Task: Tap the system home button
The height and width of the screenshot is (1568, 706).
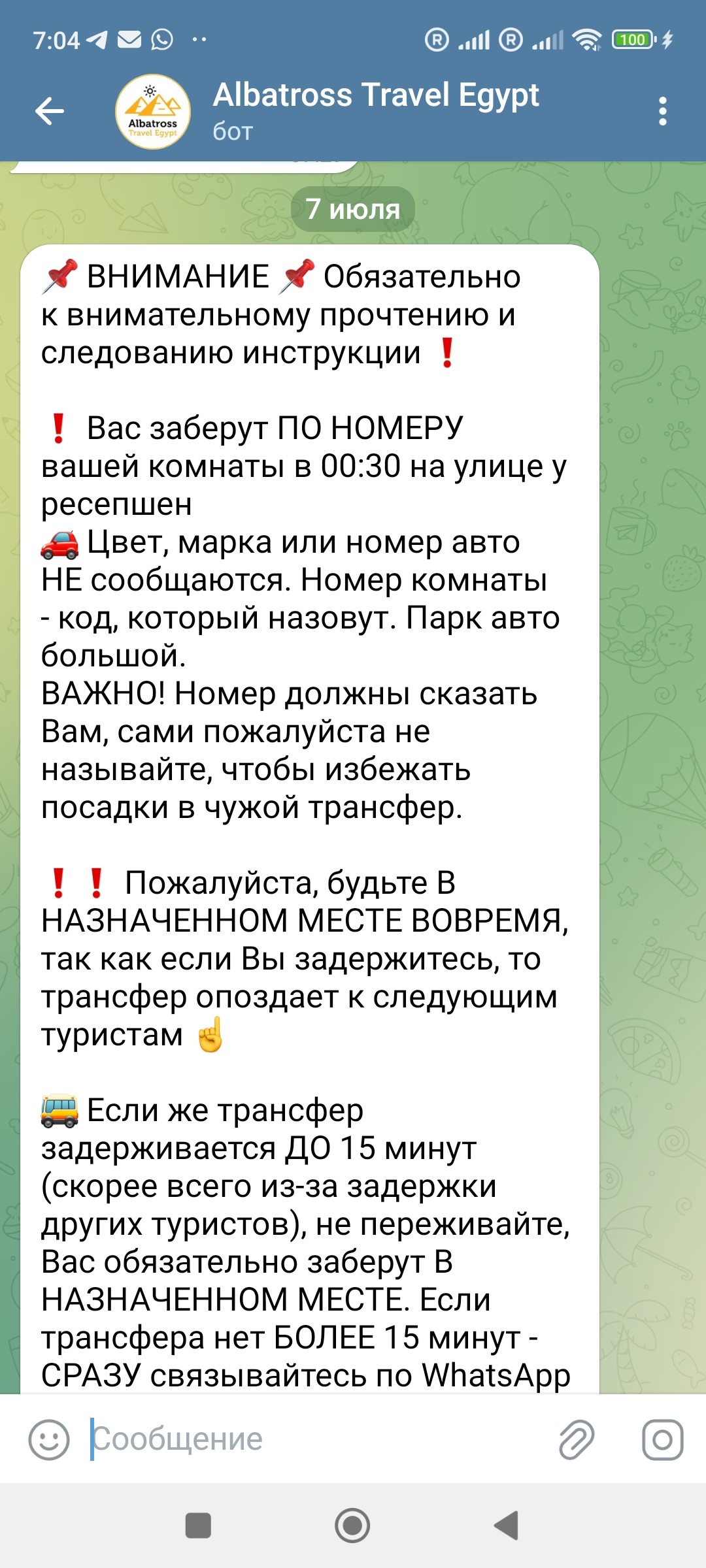Action: click(x=352, y=1526)
